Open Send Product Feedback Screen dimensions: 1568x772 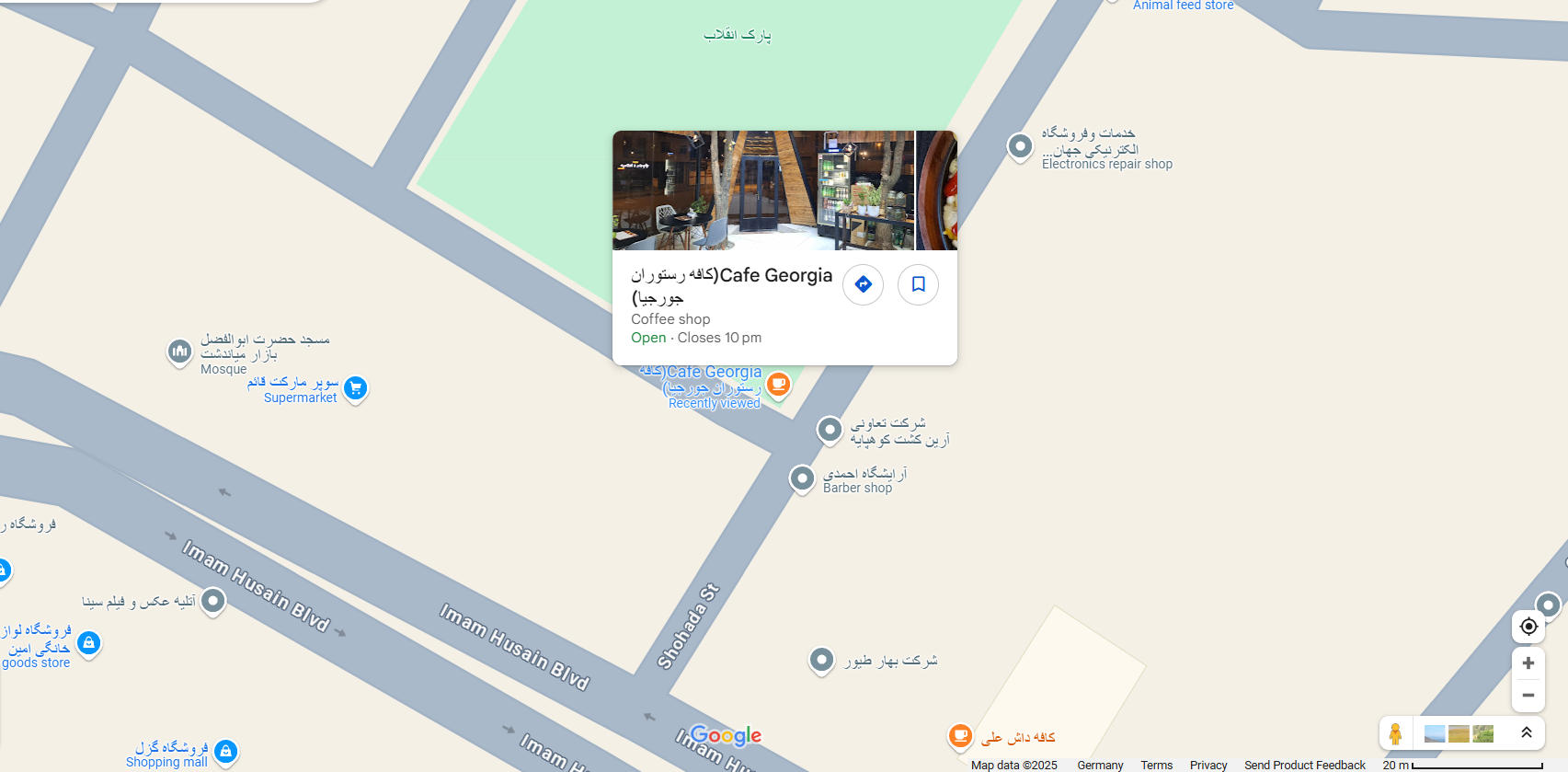pyautogui.click(x=1304, y=765)
